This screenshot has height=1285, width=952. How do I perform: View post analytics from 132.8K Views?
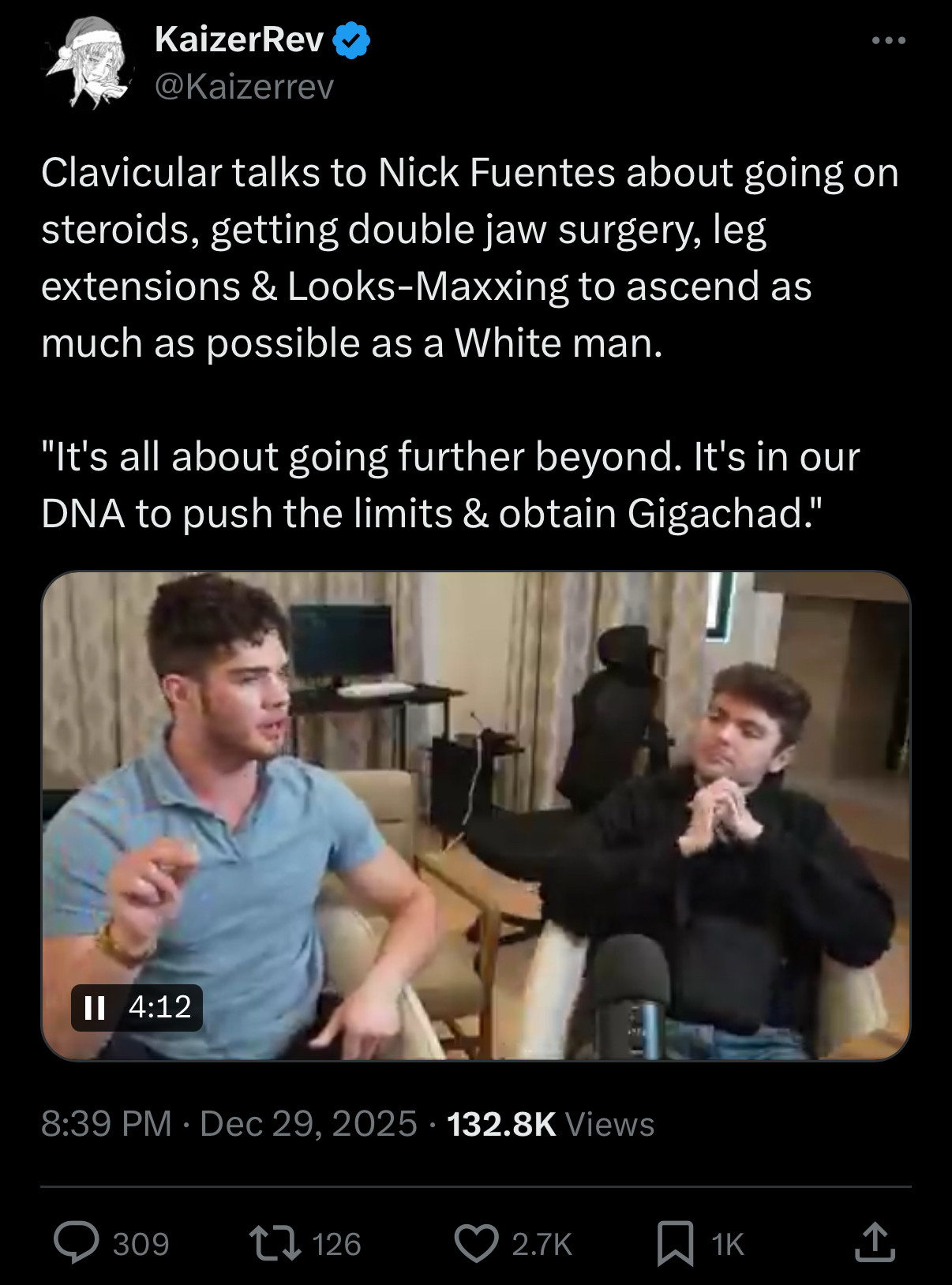coord(550,1124)
